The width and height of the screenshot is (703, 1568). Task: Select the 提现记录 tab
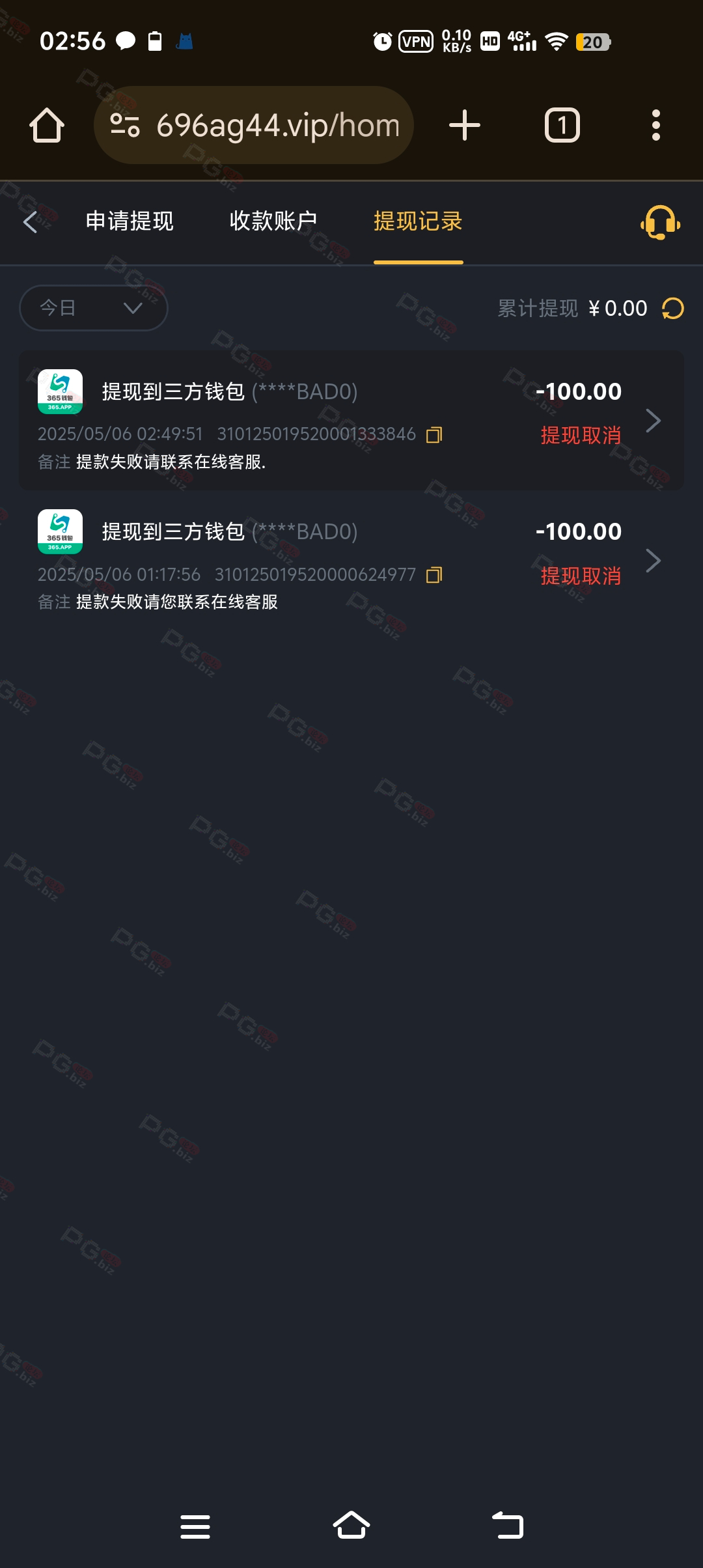click(x=418, y=221)
